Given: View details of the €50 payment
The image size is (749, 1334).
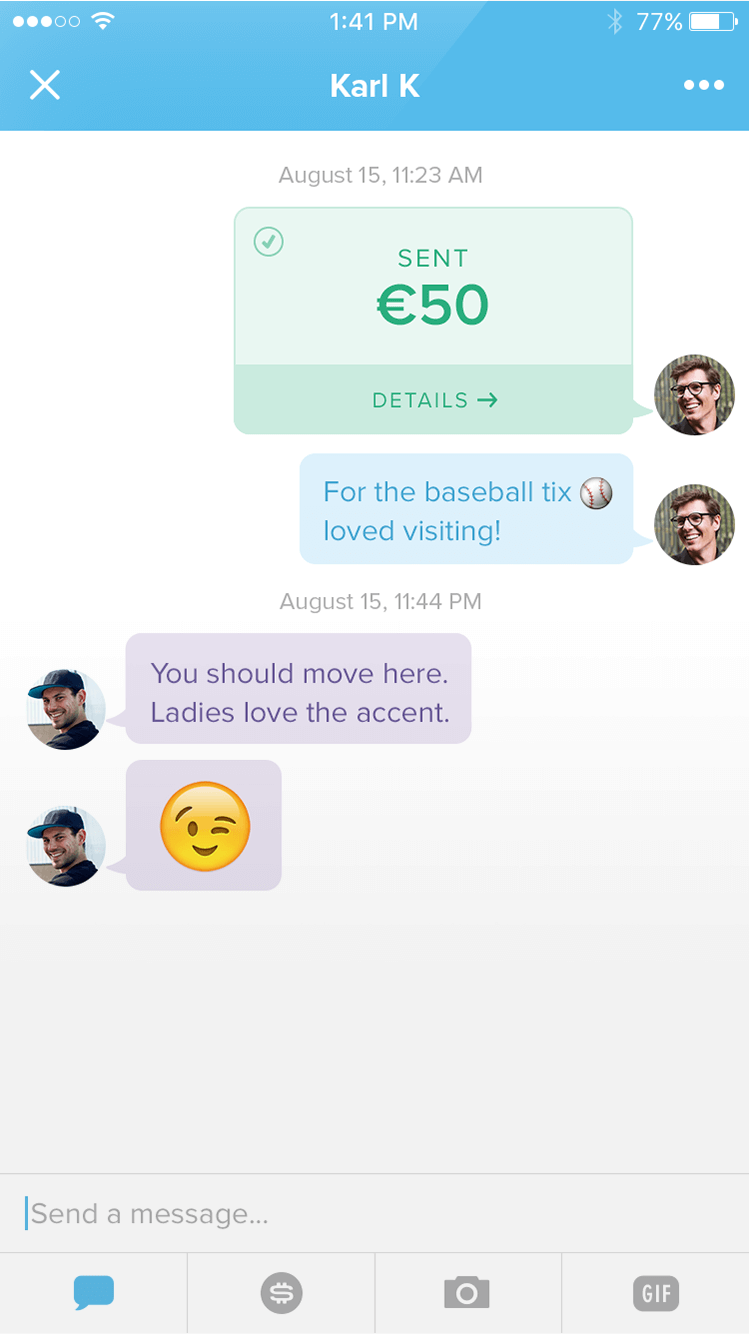Looking at the screenshot, I should [434, 400].
